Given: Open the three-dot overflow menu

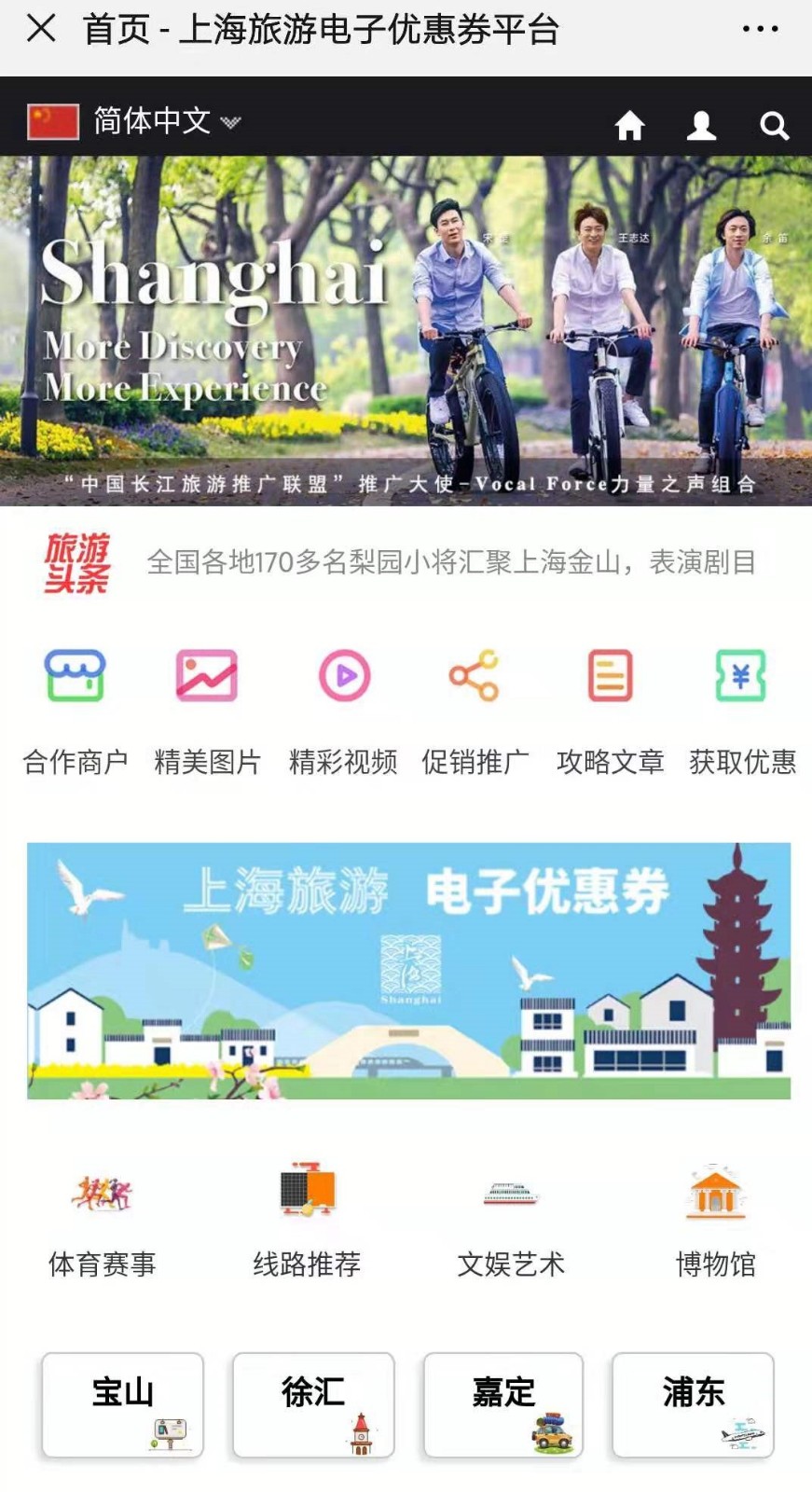Looking at the screenshot, I should click(760, 29).
